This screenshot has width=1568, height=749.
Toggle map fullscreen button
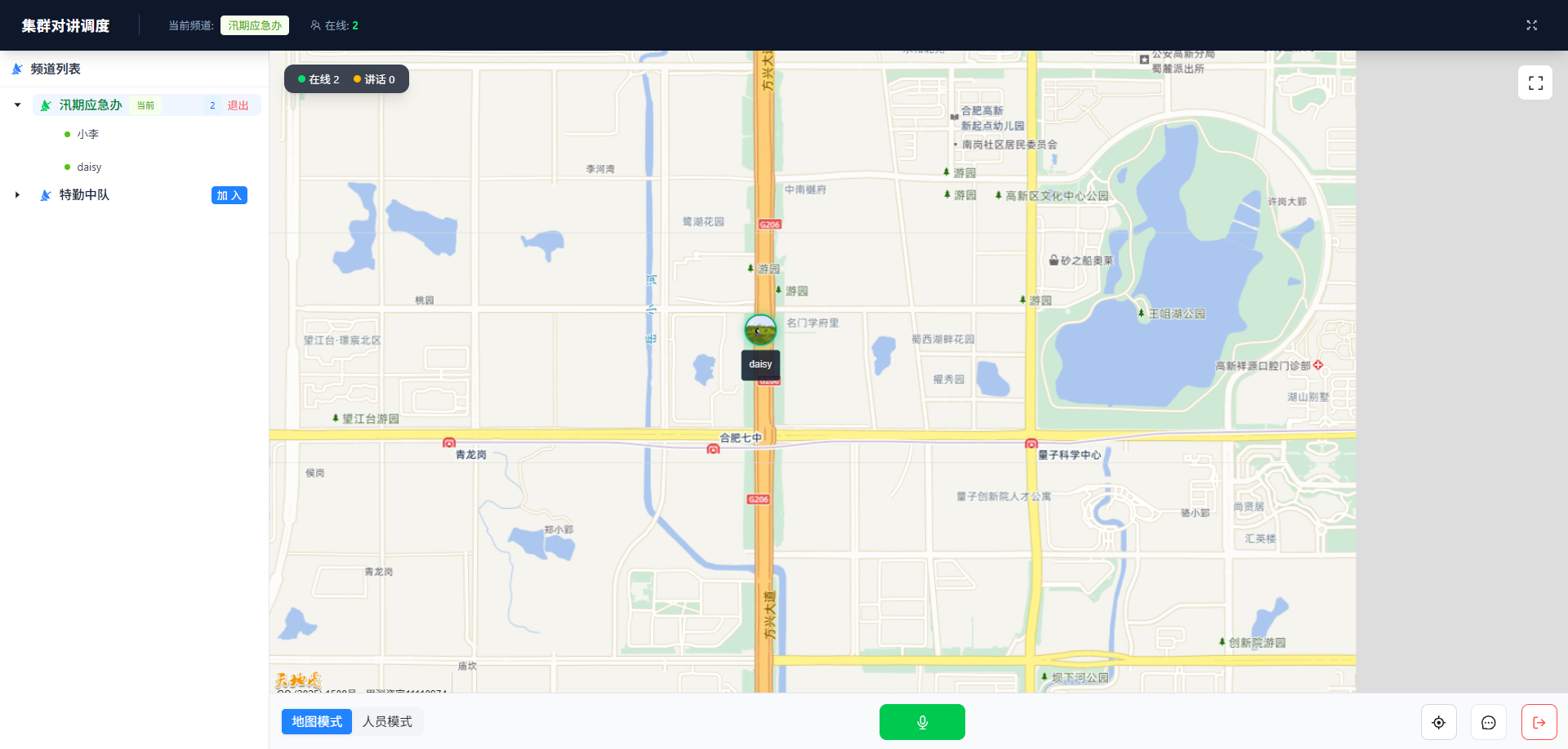pos(1535,82)
